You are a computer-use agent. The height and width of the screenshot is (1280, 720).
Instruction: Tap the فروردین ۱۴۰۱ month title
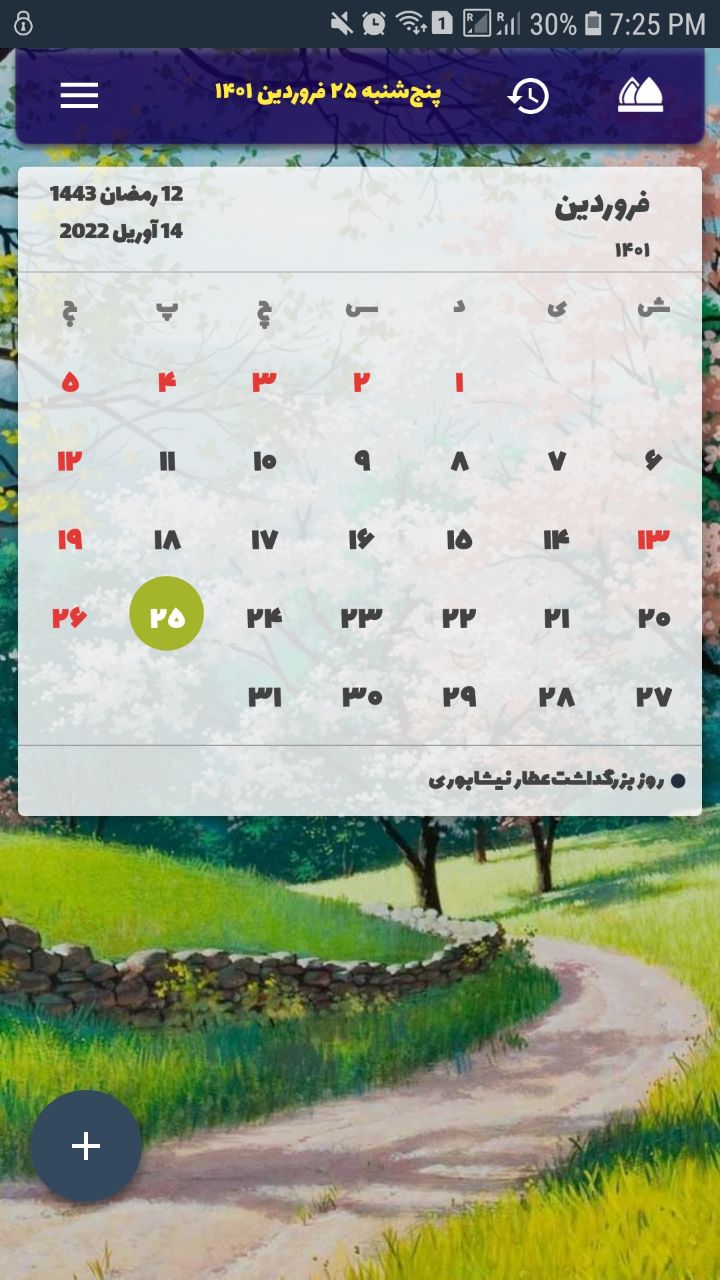[x=602, y=205]
